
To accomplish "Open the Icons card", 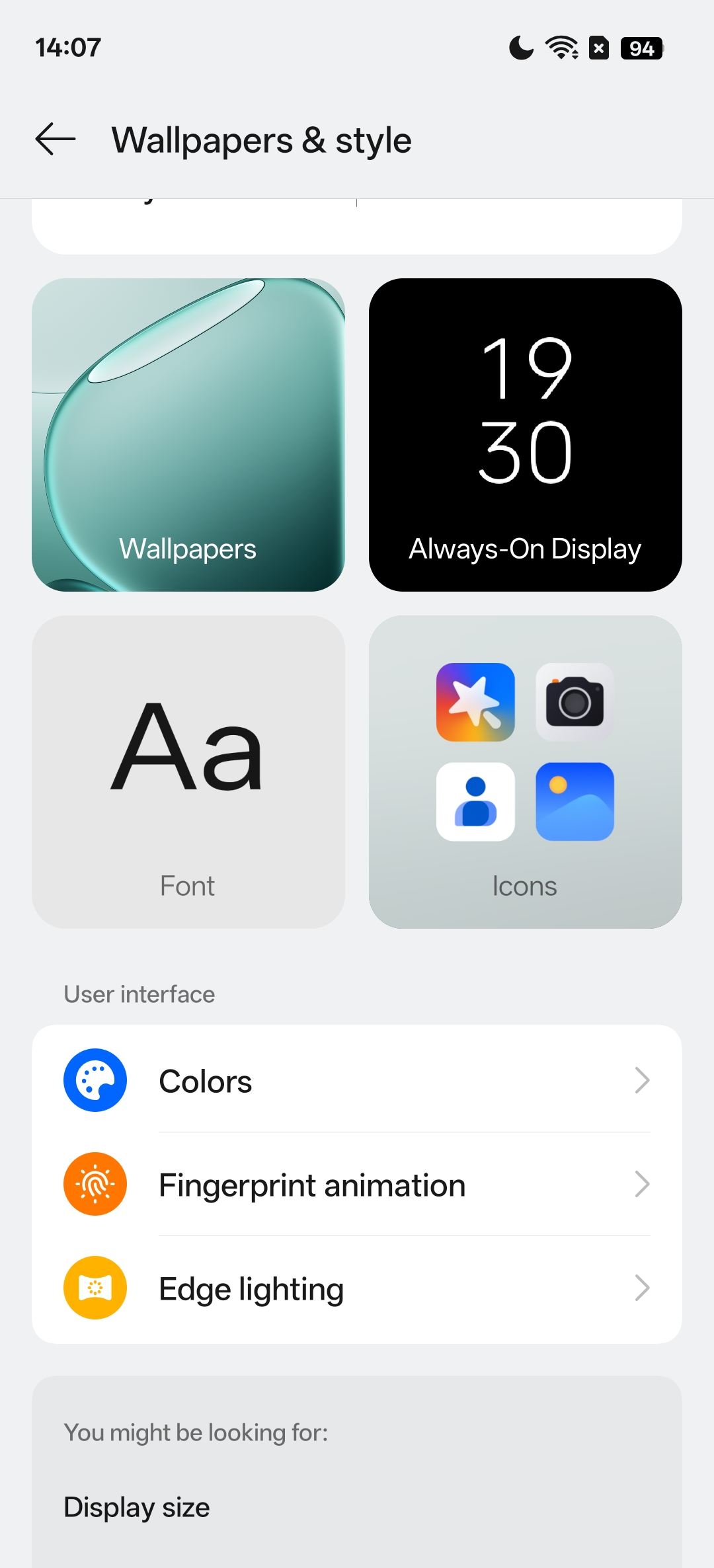I will (x=525, y=771).
